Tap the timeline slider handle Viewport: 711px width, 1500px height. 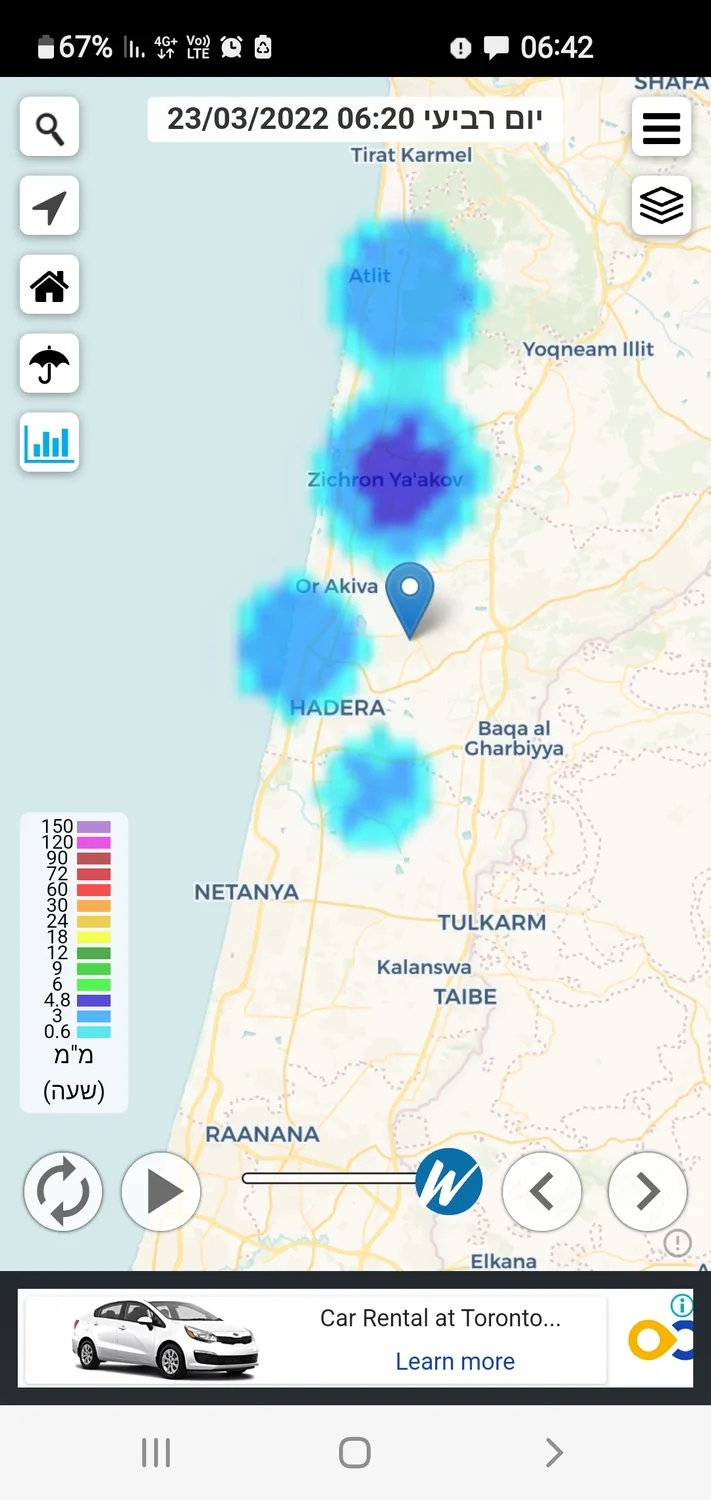pos(449,1181)
